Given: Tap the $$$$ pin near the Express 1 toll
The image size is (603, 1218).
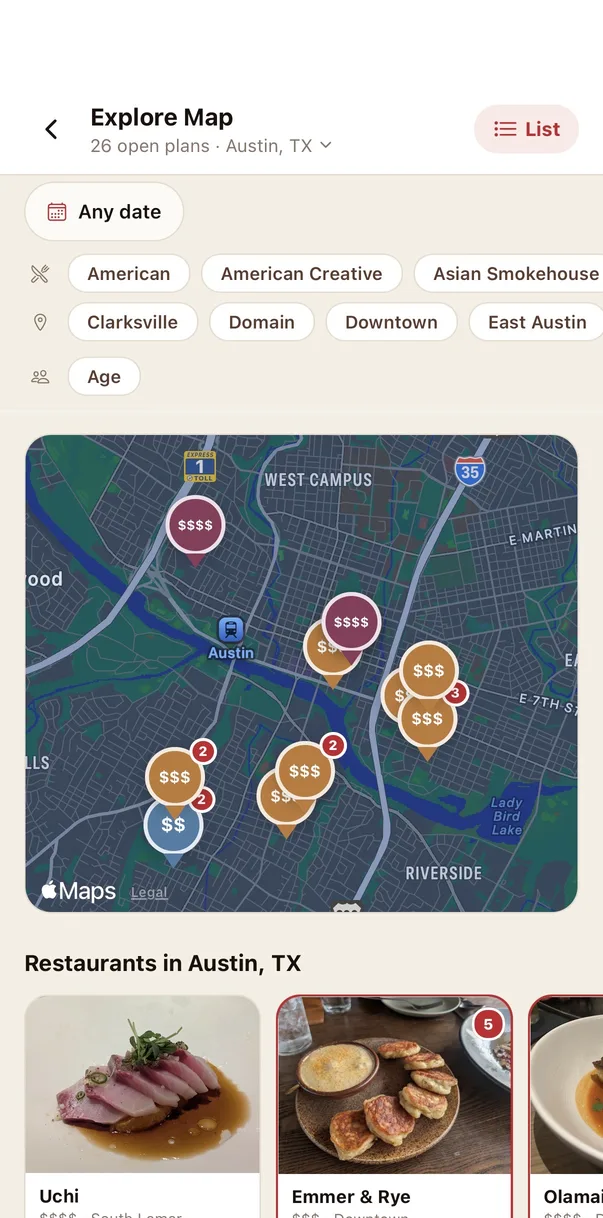Looking at the screenshot, I should click(195, 527).
